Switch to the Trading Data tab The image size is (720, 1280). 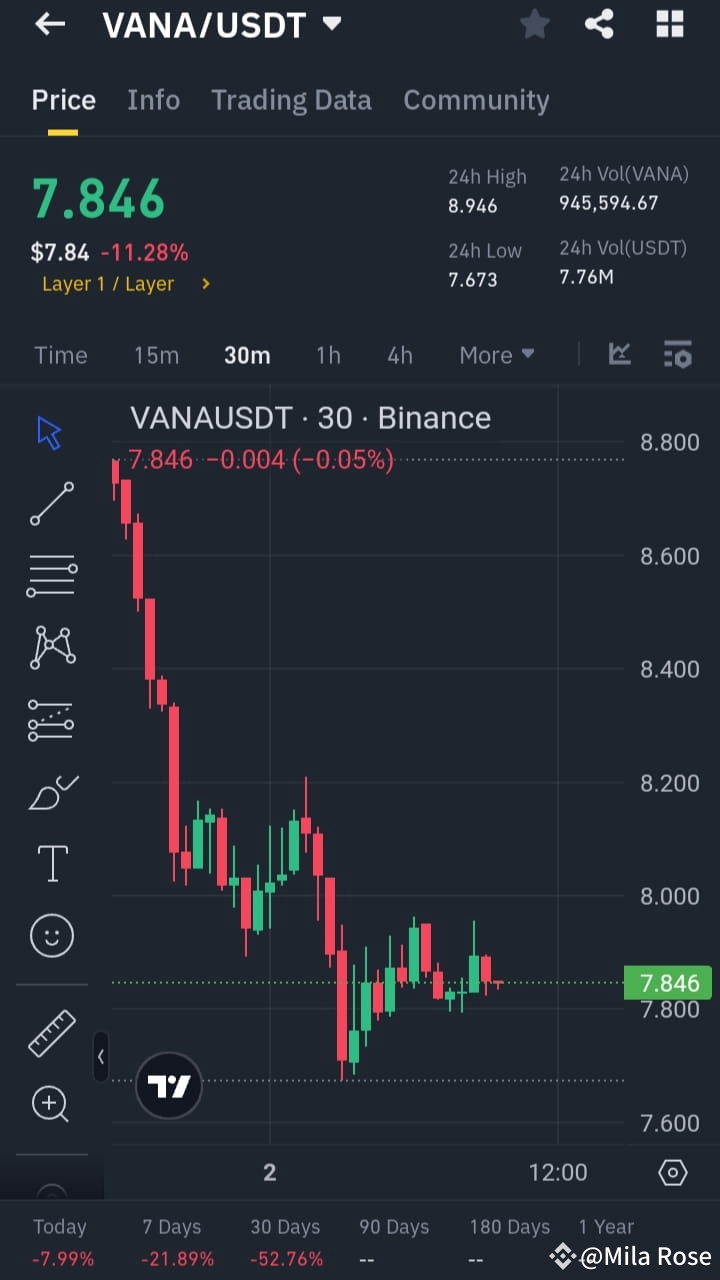click(x=291, y=100)
